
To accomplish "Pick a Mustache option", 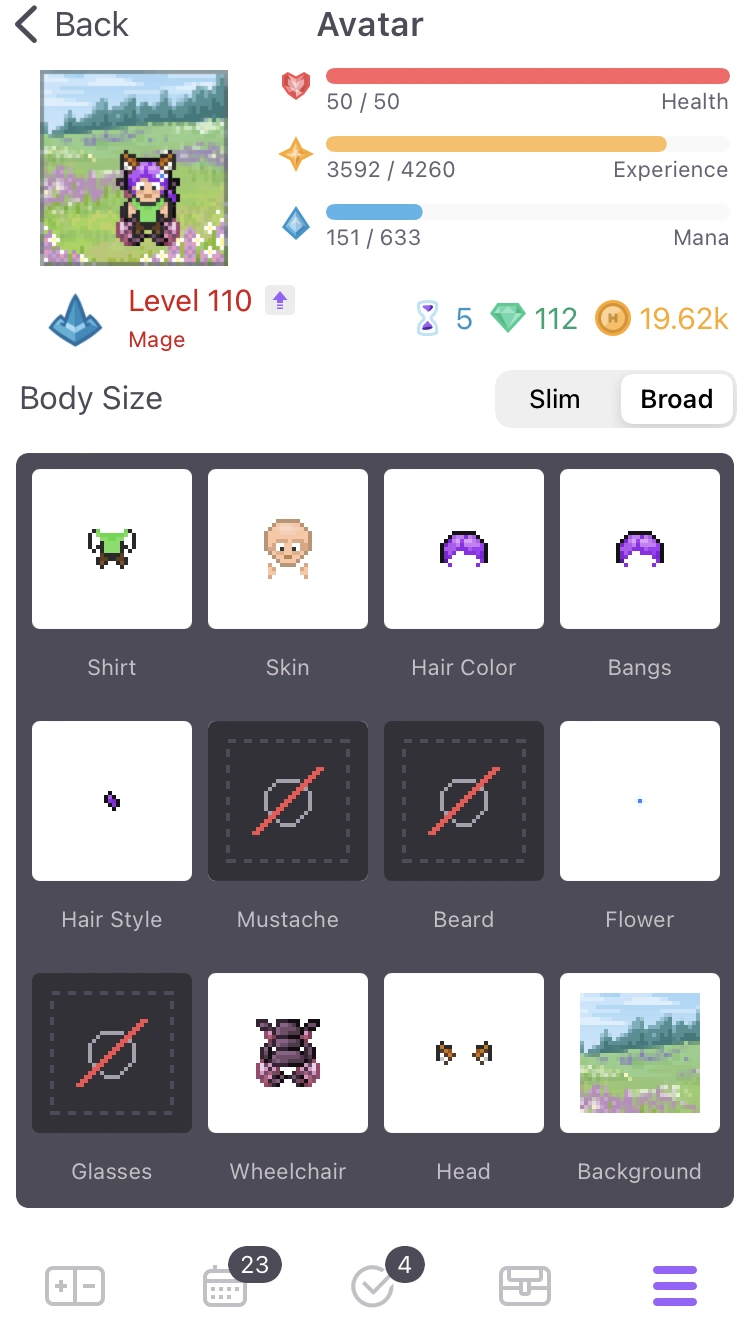I will pos(288,801).
